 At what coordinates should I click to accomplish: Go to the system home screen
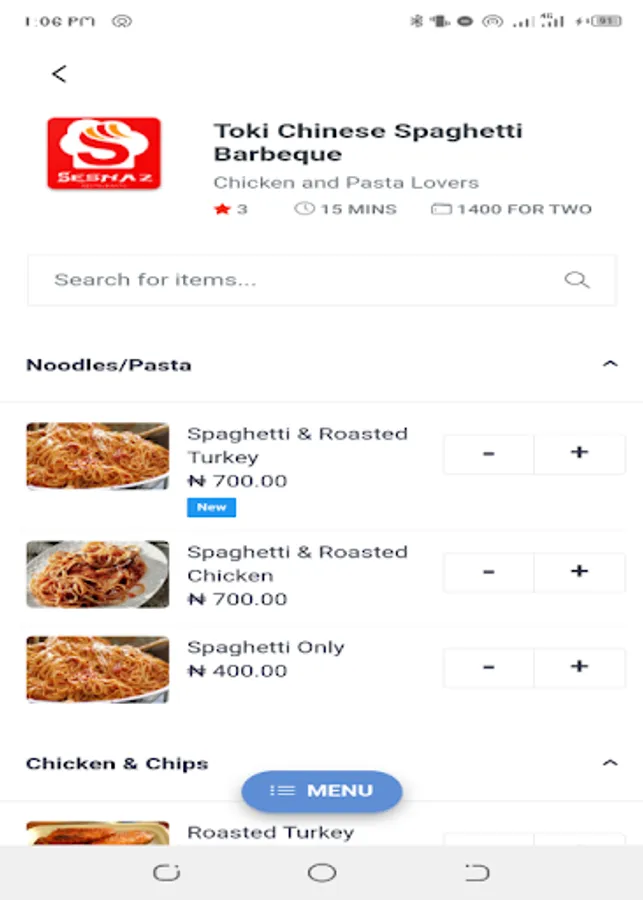pyautogui.click(x=322, y=873)
